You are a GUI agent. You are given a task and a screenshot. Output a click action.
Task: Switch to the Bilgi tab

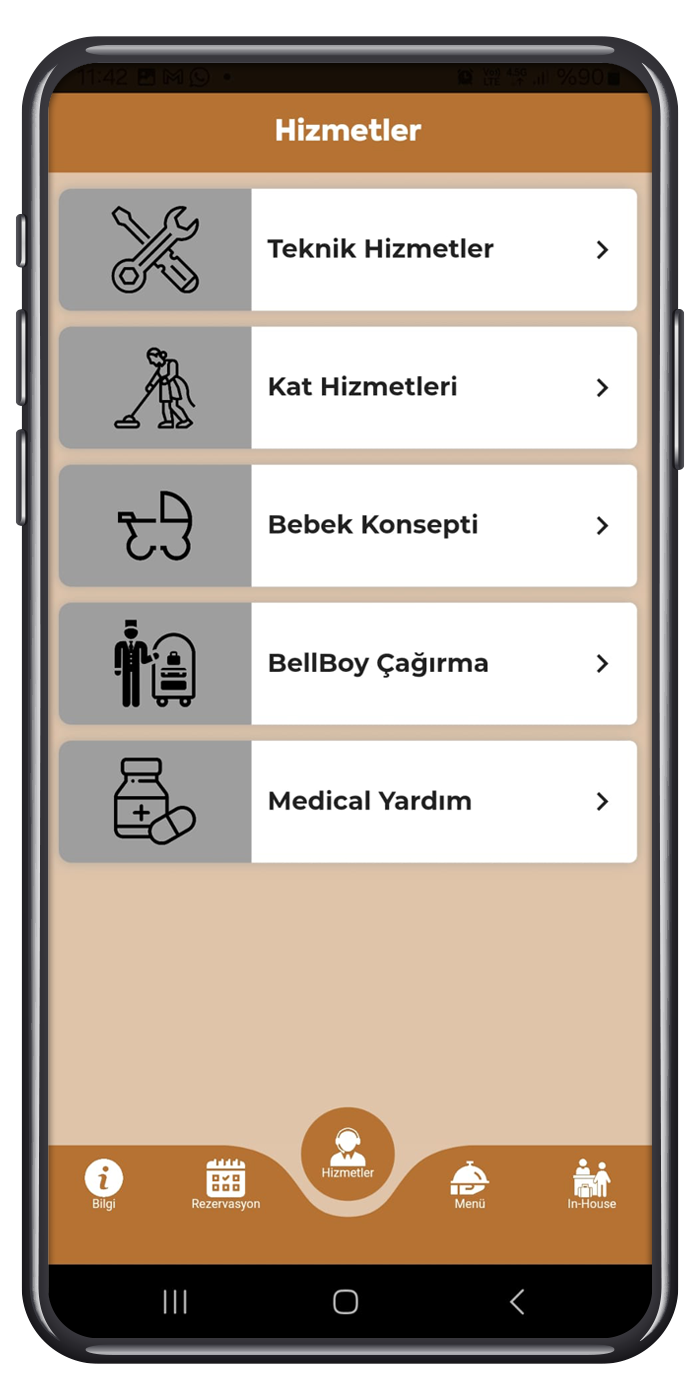pyautogui.click(x=104, y=1185)
